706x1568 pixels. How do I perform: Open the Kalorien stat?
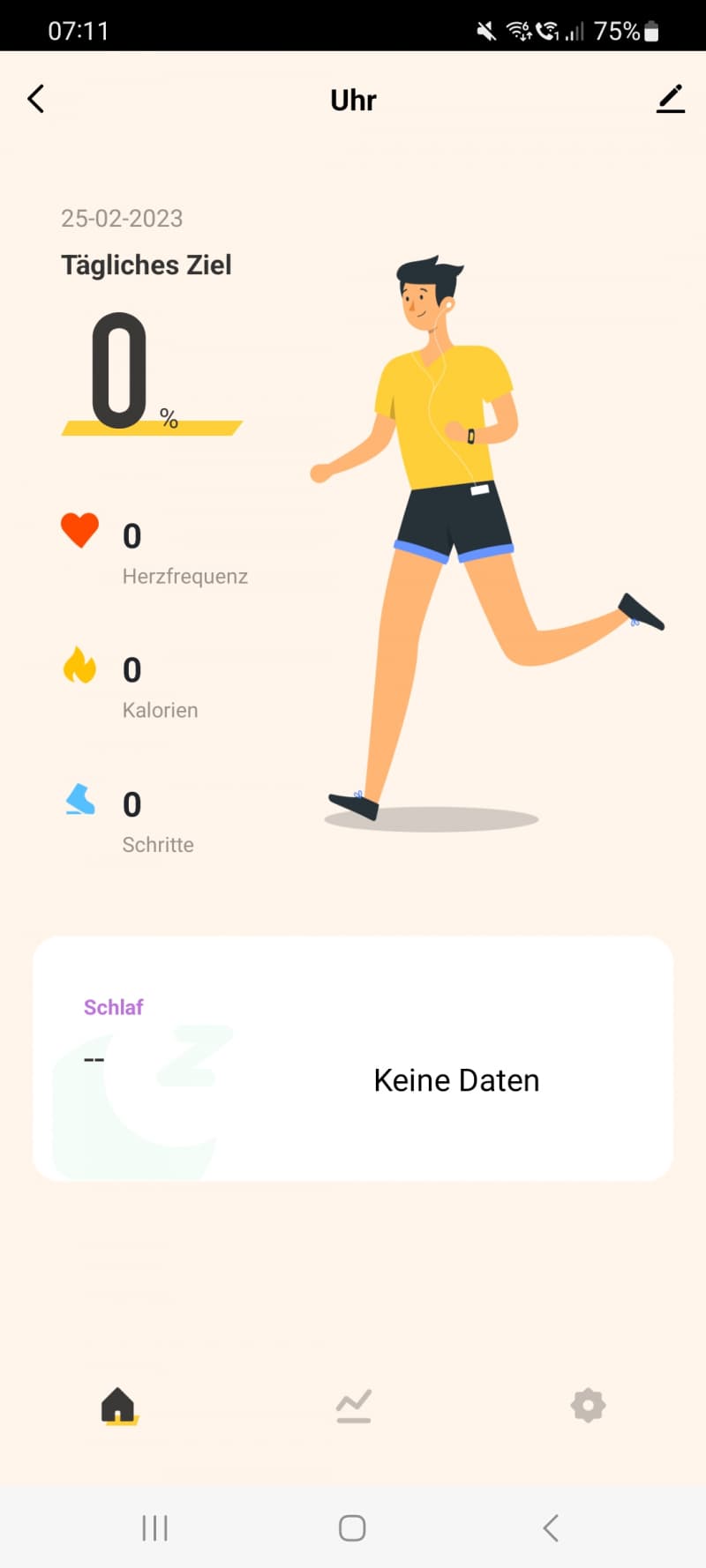point(130,684)
